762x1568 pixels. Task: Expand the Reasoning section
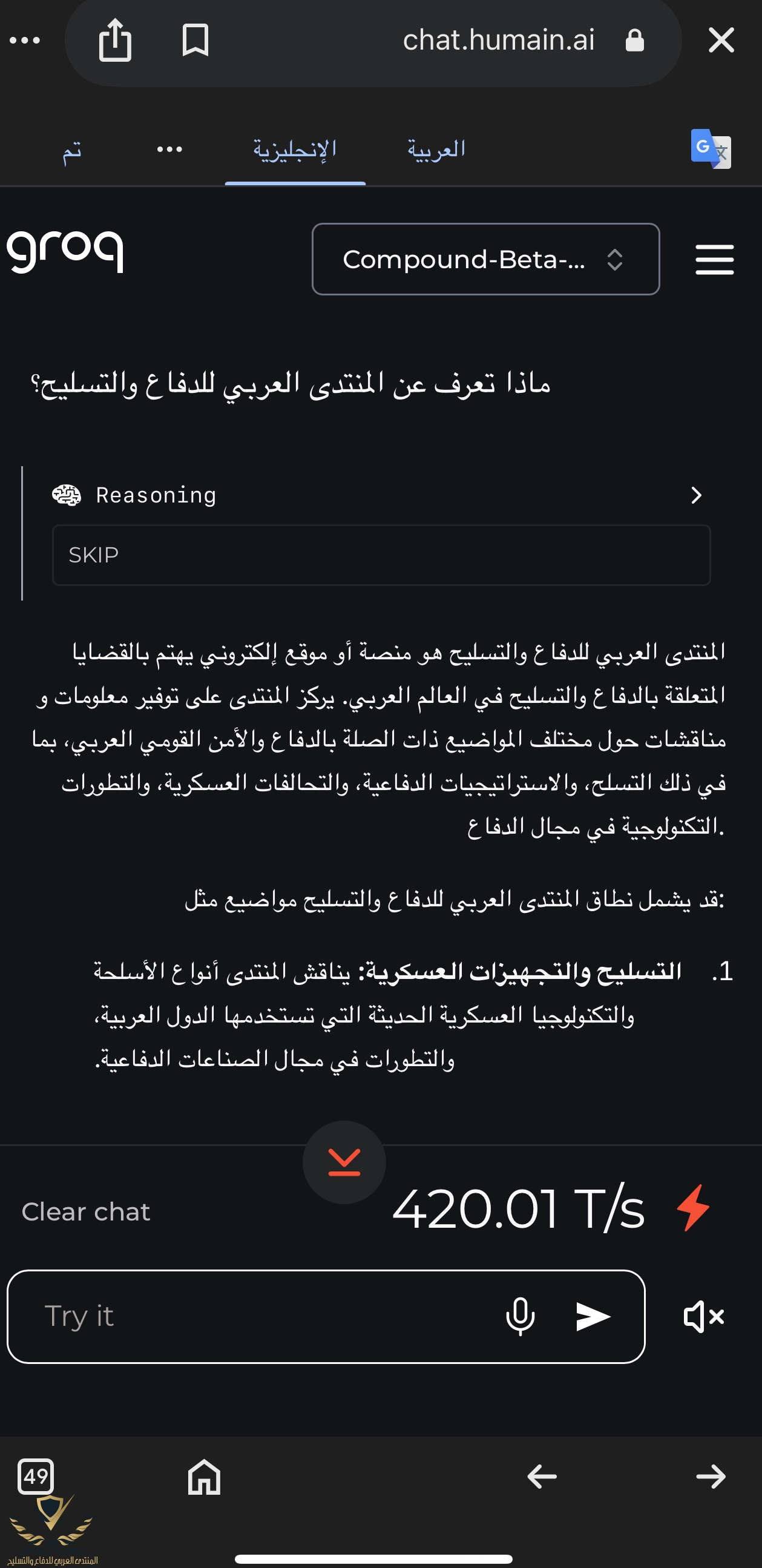(695, 495)
